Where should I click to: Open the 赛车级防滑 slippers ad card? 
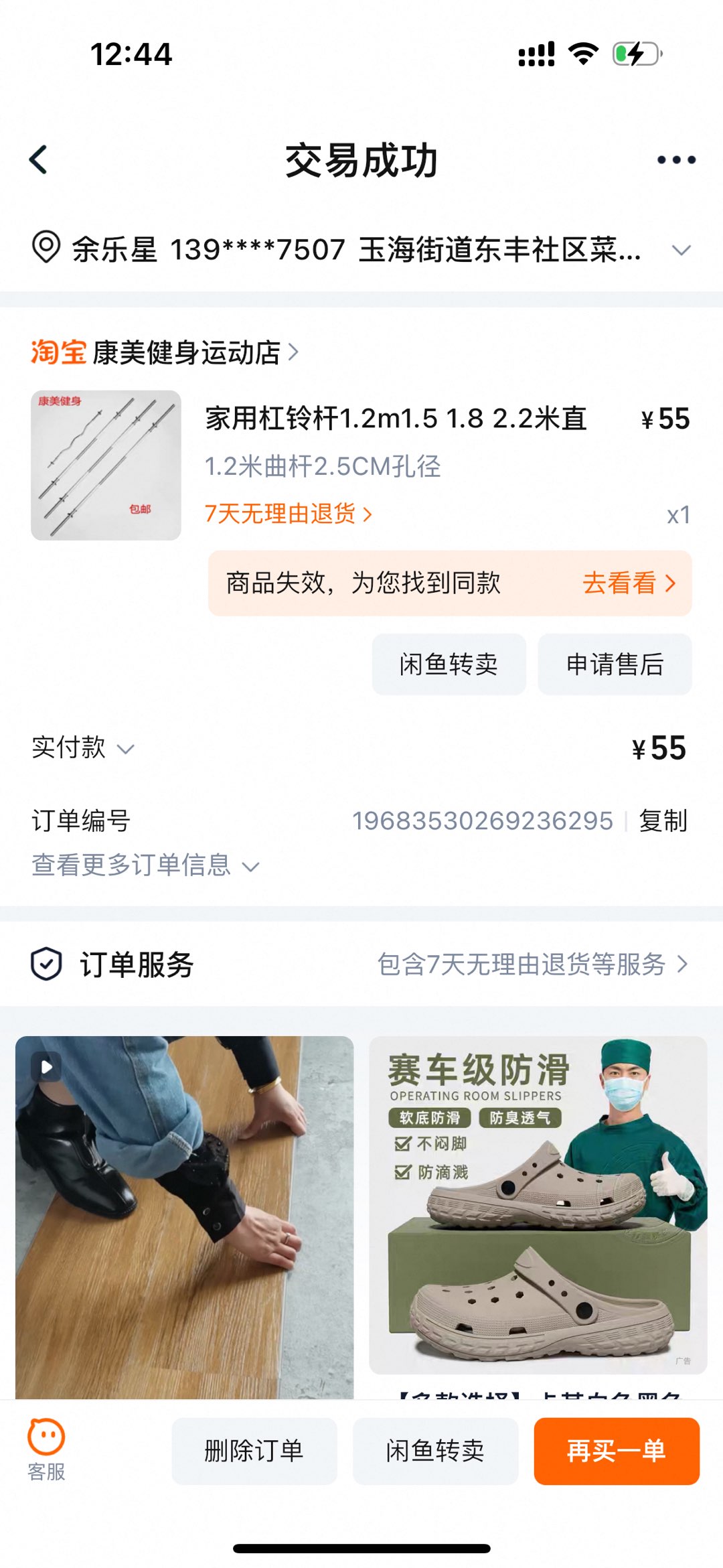click(538, 1206)
